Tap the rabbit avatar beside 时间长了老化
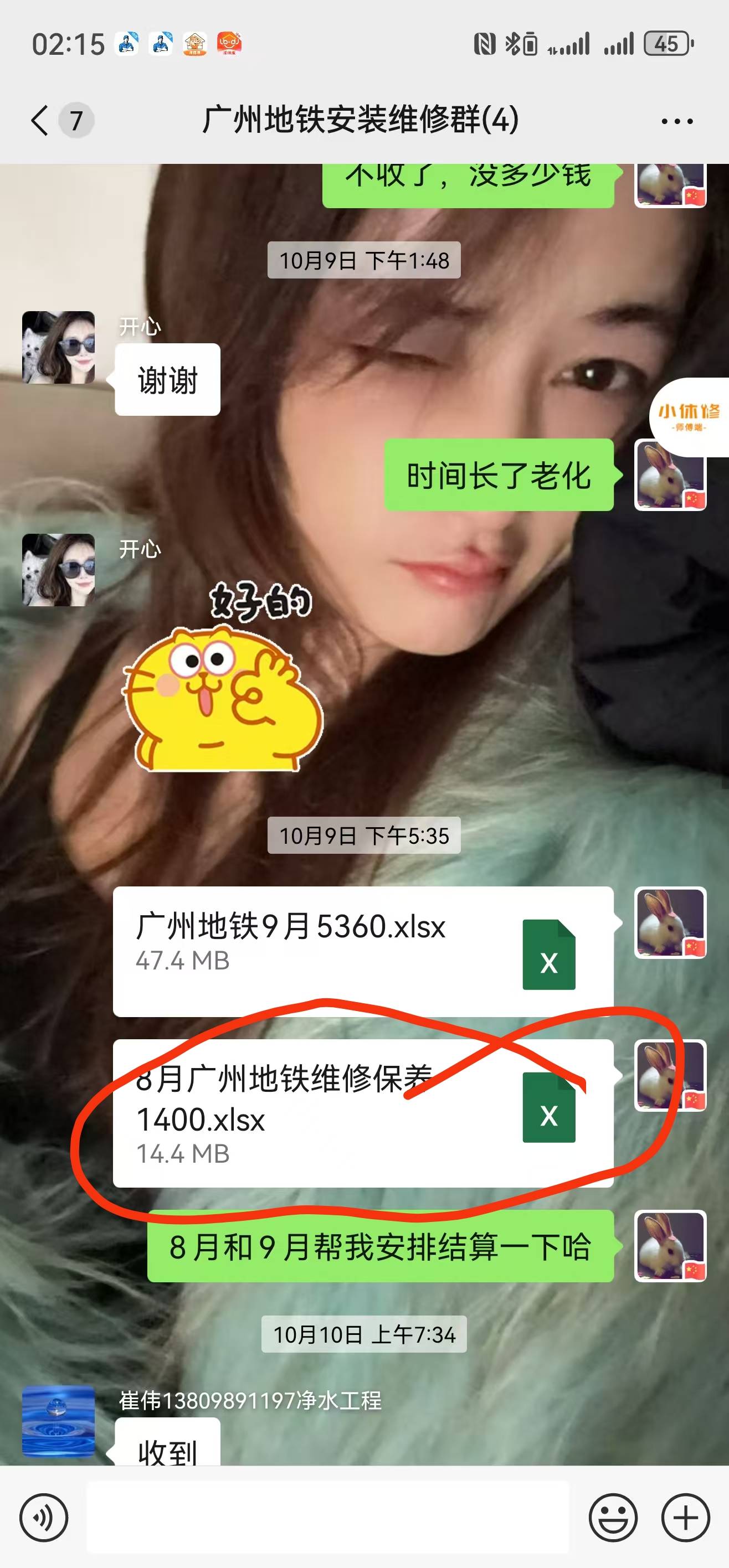The width and height of the screenshot is (729, 1568). [670, 475]
